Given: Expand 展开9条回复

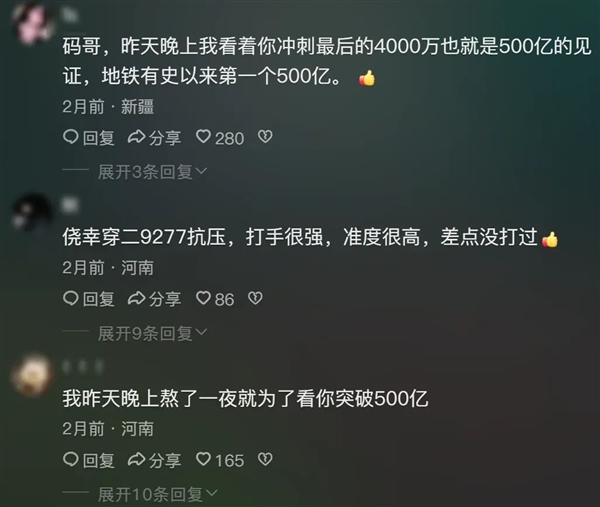Looking at the screenshot, I should [x=151, y=333].
